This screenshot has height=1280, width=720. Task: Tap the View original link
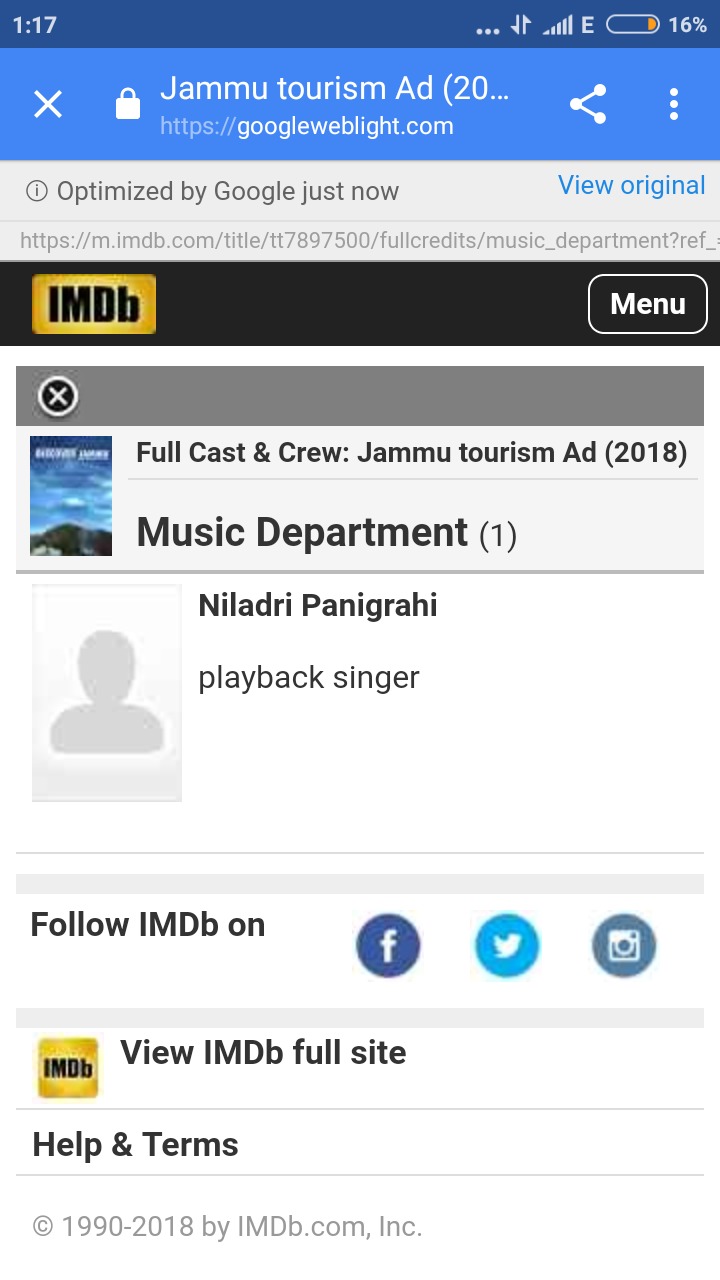(631, 186)
